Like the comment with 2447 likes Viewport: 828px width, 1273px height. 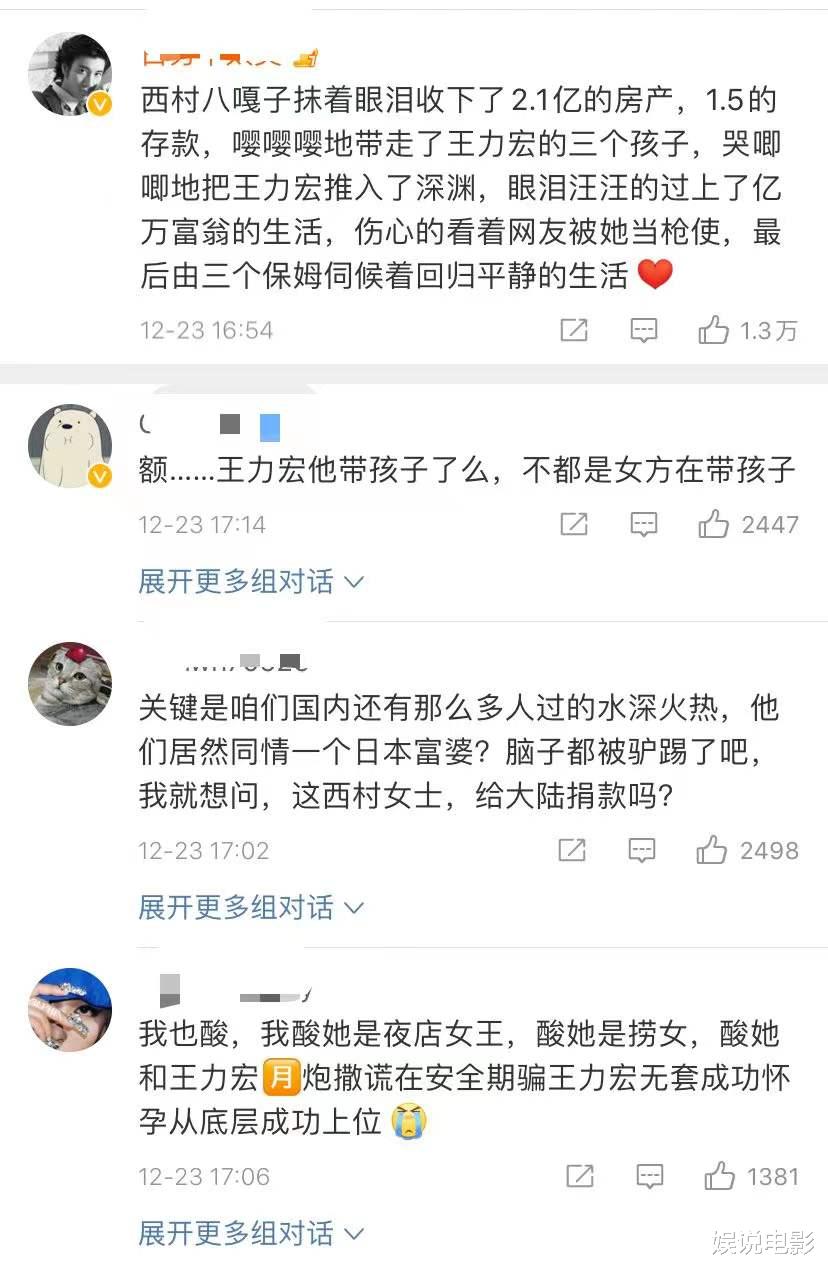[x=713, y=524]
